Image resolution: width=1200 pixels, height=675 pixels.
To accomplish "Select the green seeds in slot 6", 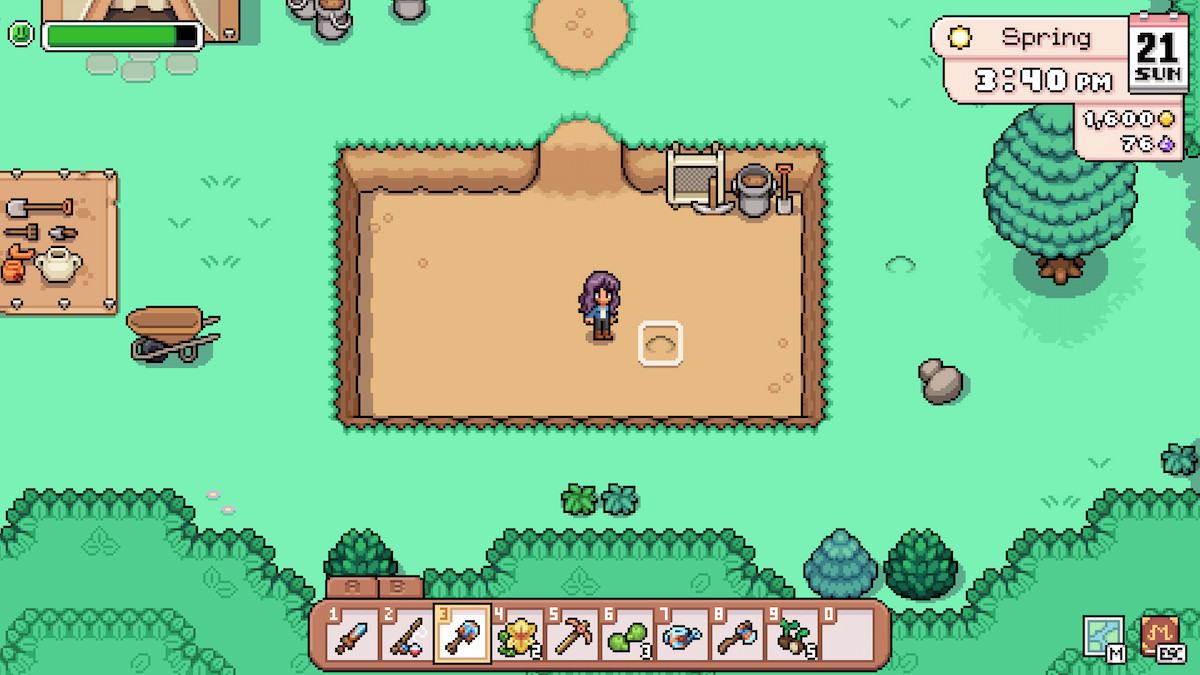I will (627, 635).
